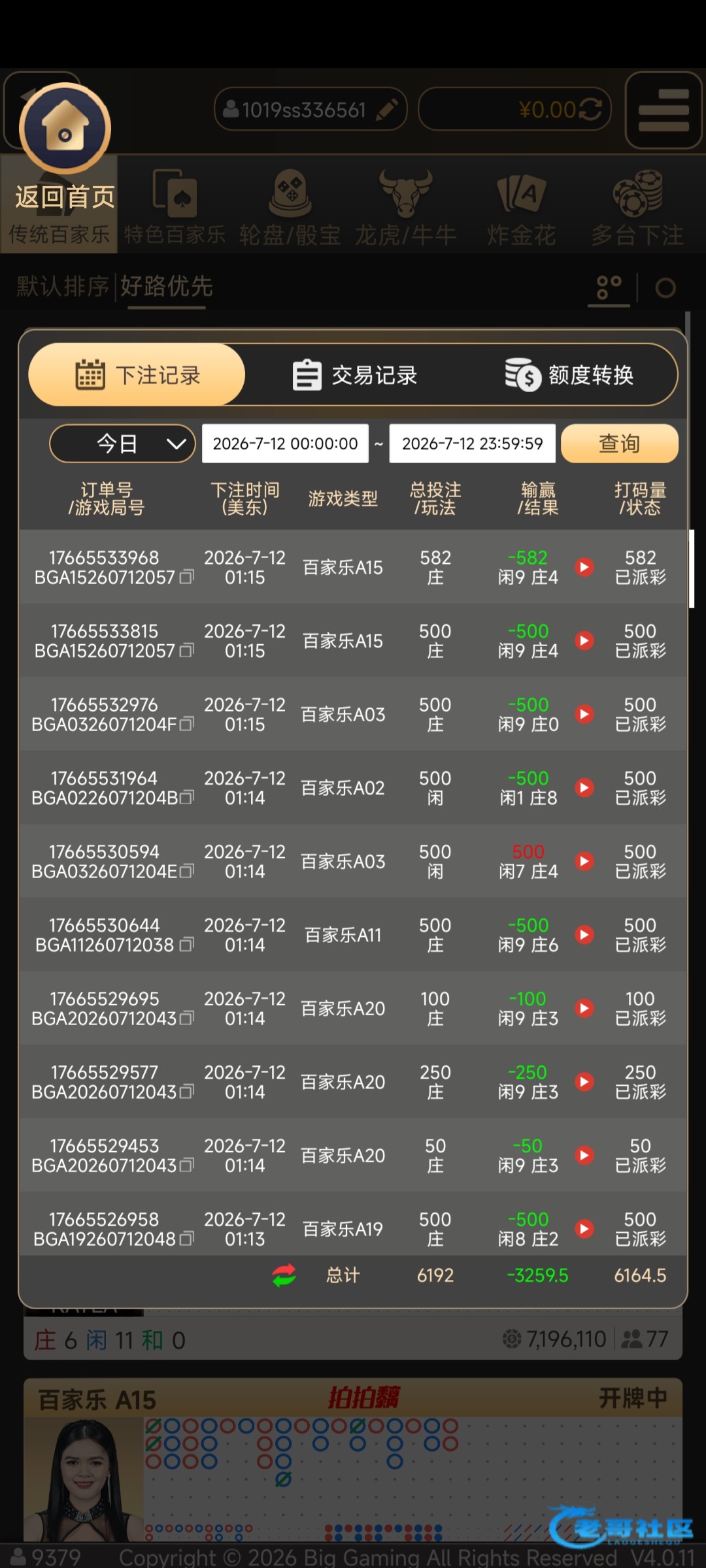Select the 好路优先 sorting option
This screenshot has width=706, height=1568.
coord(167,286)
